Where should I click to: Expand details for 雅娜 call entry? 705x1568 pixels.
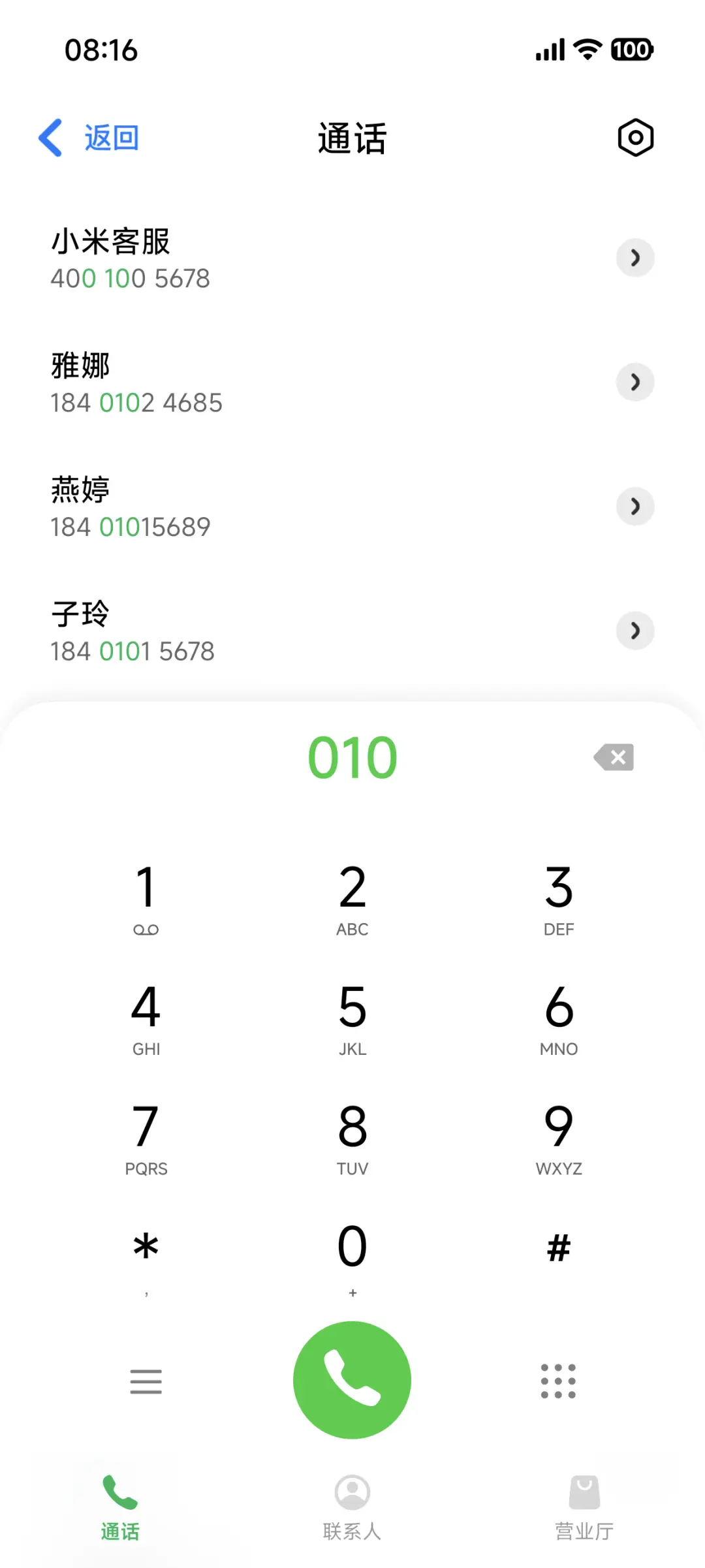tap(635, 382)
